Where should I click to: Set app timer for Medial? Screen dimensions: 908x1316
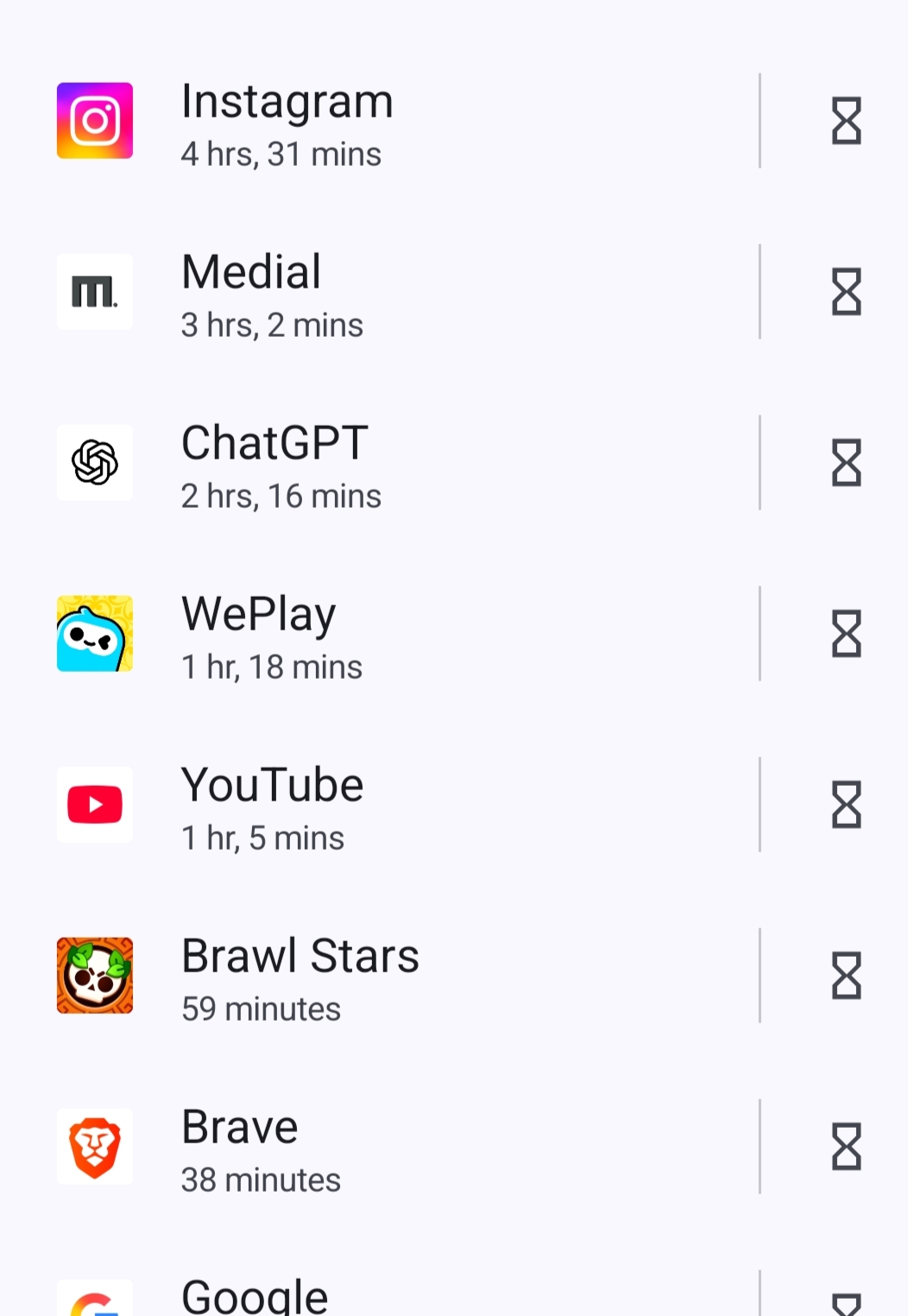(x=846, y=292)
